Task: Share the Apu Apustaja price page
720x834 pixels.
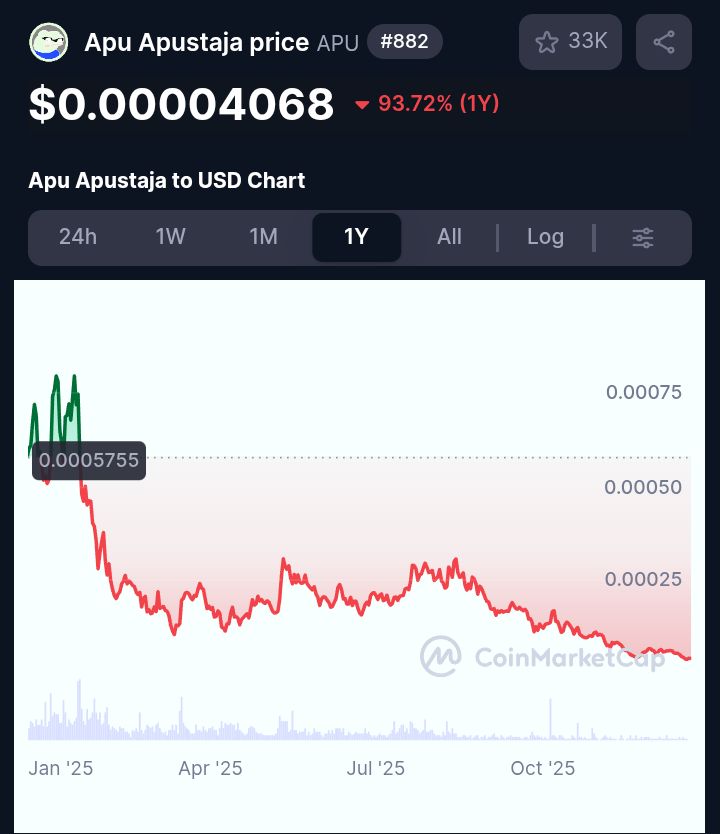Action: coord(663,42)
